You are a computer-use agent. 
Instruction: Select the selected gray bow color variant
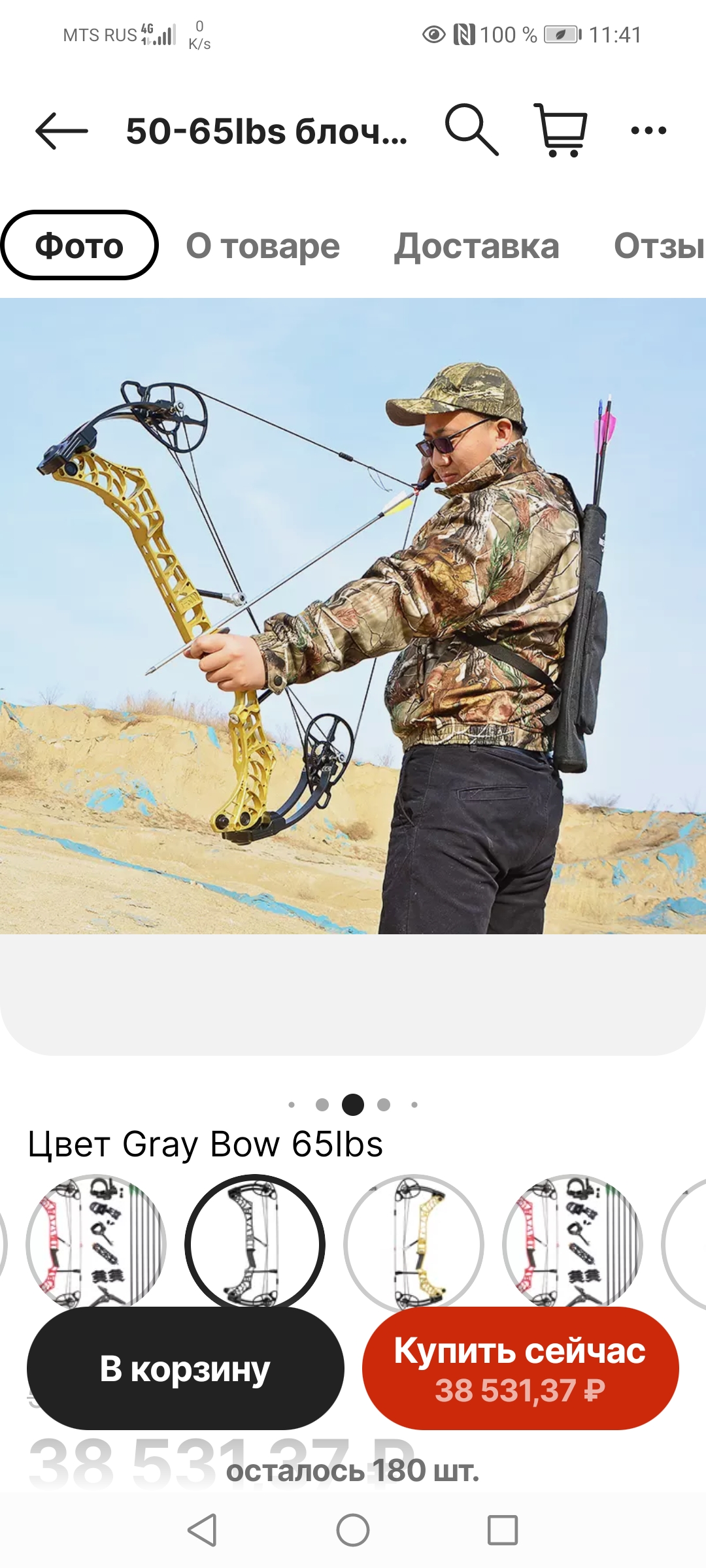255,1244
